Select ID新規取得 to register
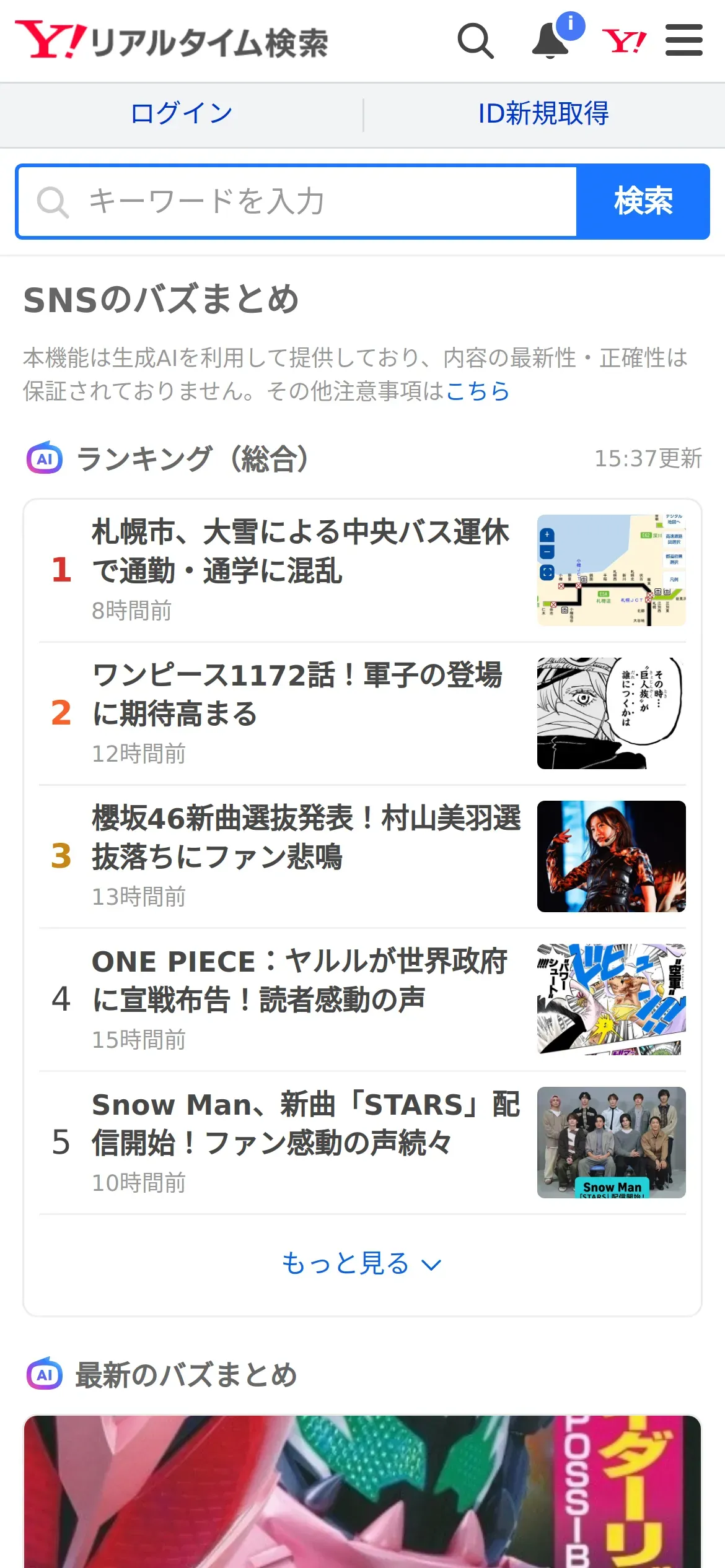Viewport: 725px width, 1568px height. (x=543, y=114)
